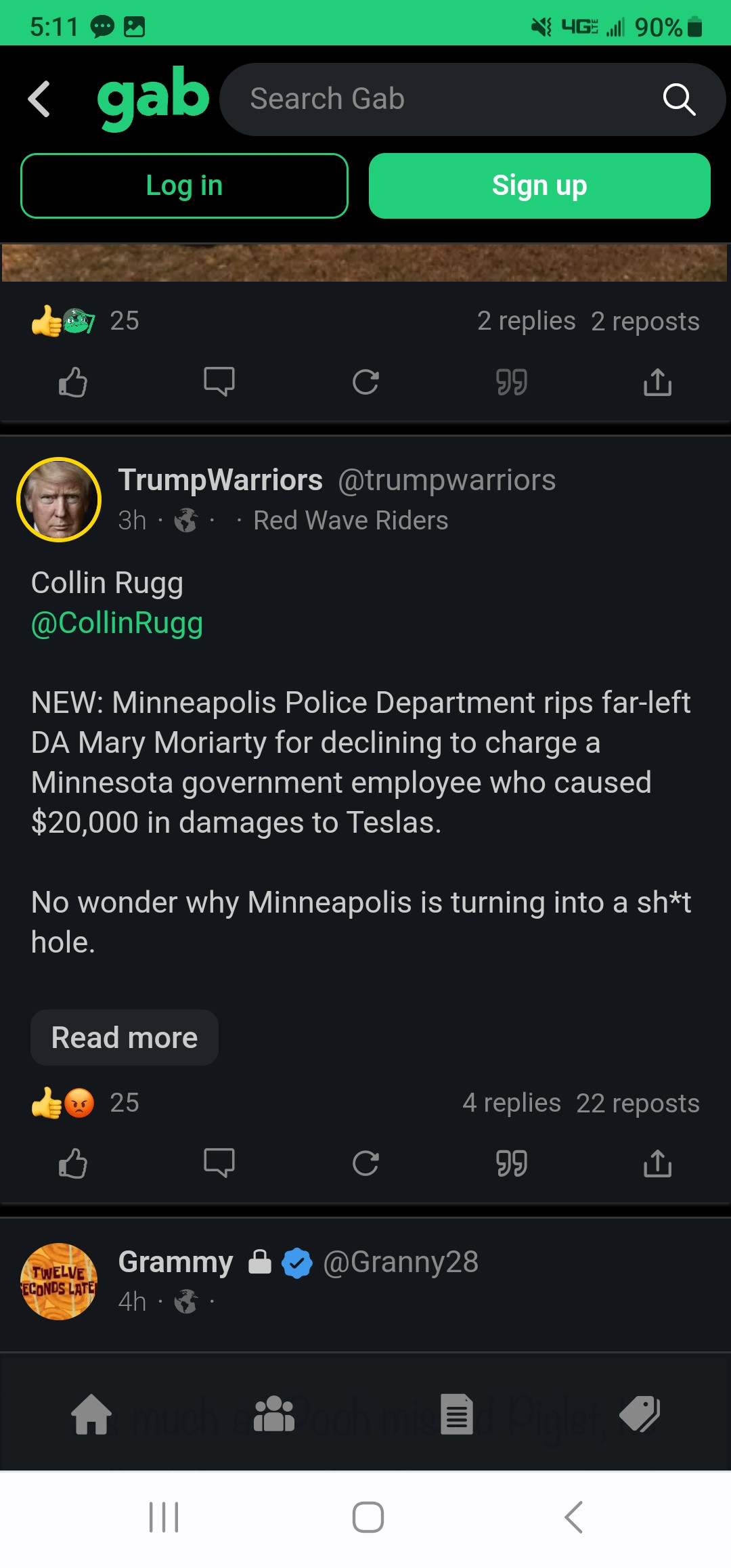Viewport: 731px width, 1568px height.
Task: Expand post with Read more
Action: [125, 1038]
